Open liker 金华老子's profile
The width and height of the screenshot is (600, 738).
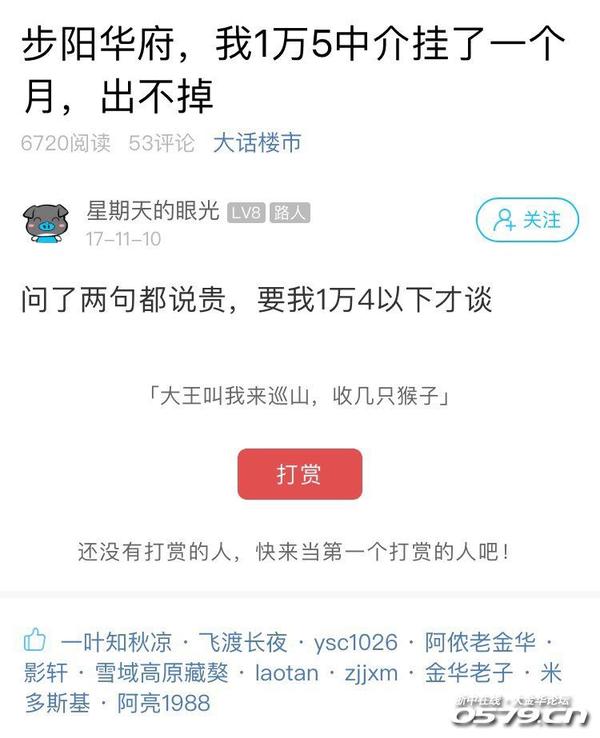click(x=469, y=672)
